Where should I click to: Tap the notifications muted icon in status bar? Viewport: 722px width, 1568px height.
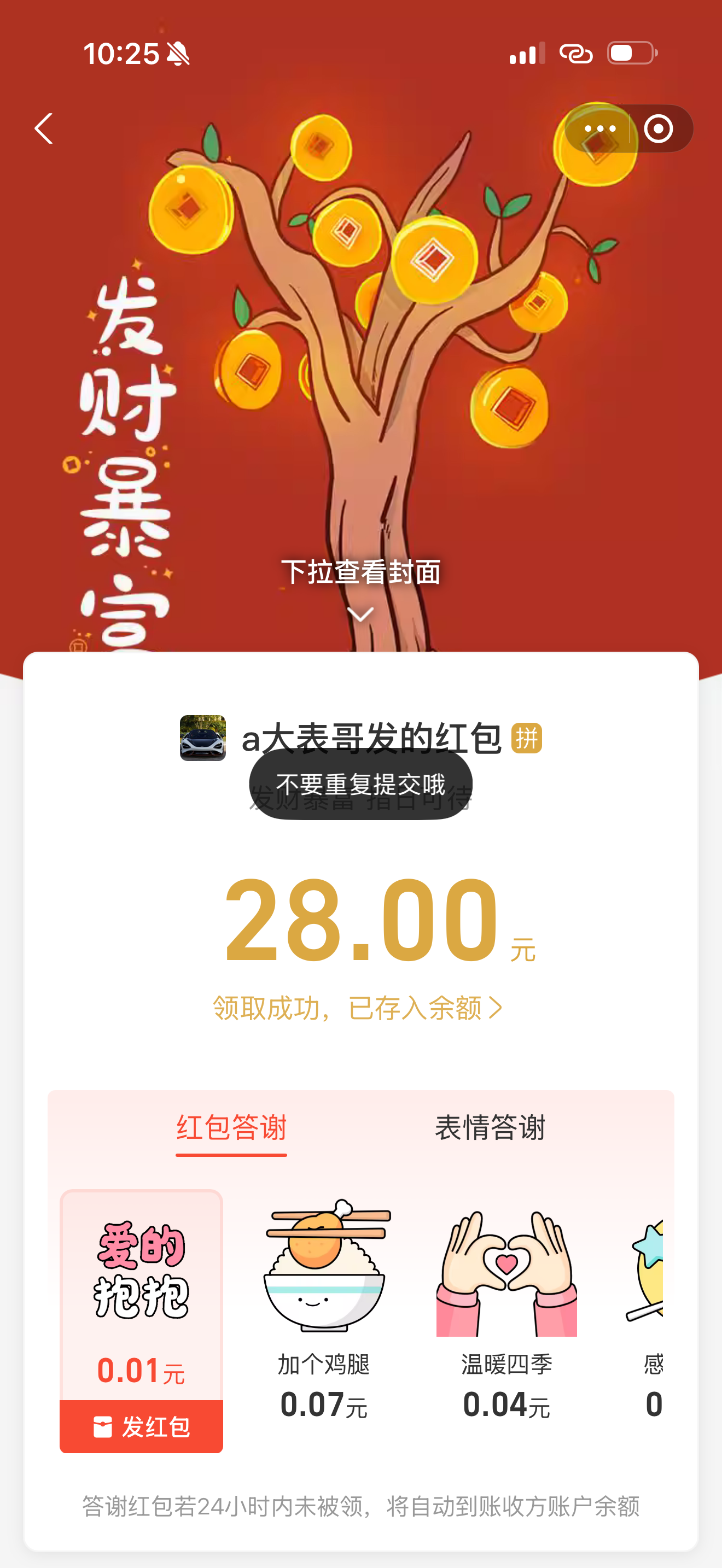[x=178, y=54]
